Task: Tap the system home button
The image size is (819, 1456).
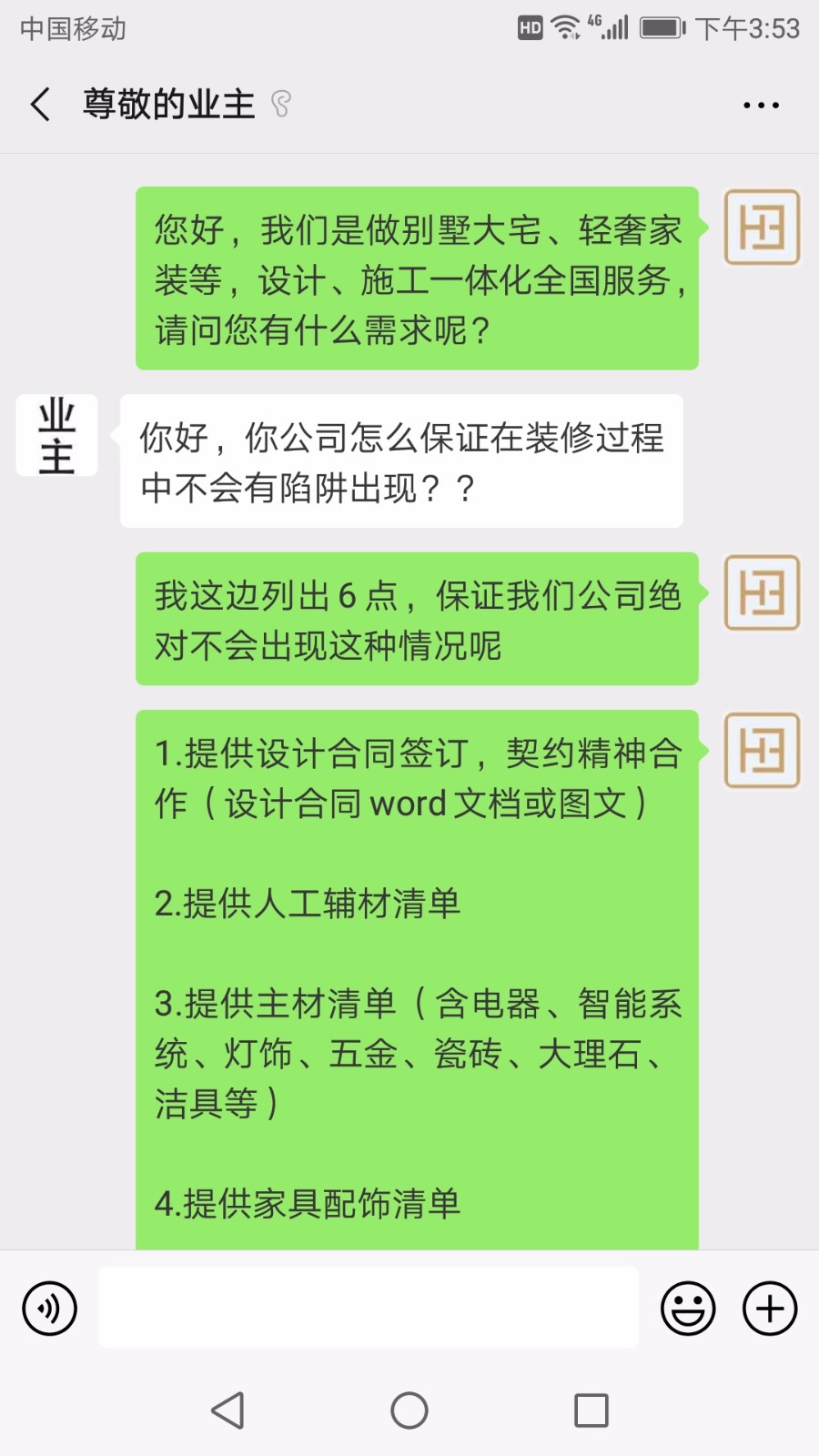Action: (409, 1410)
